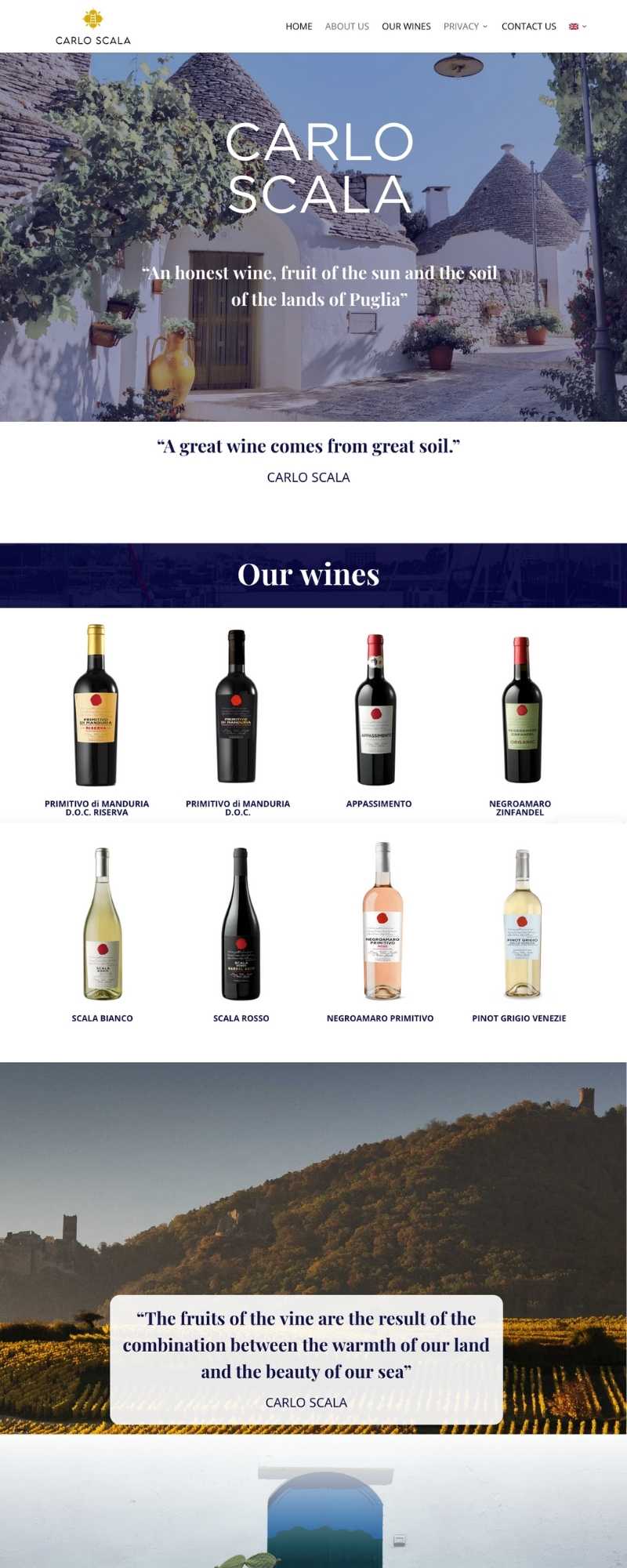627x1568 pixels.
Task: Open the Appassimento wine
Action: [x=376, y=709]
